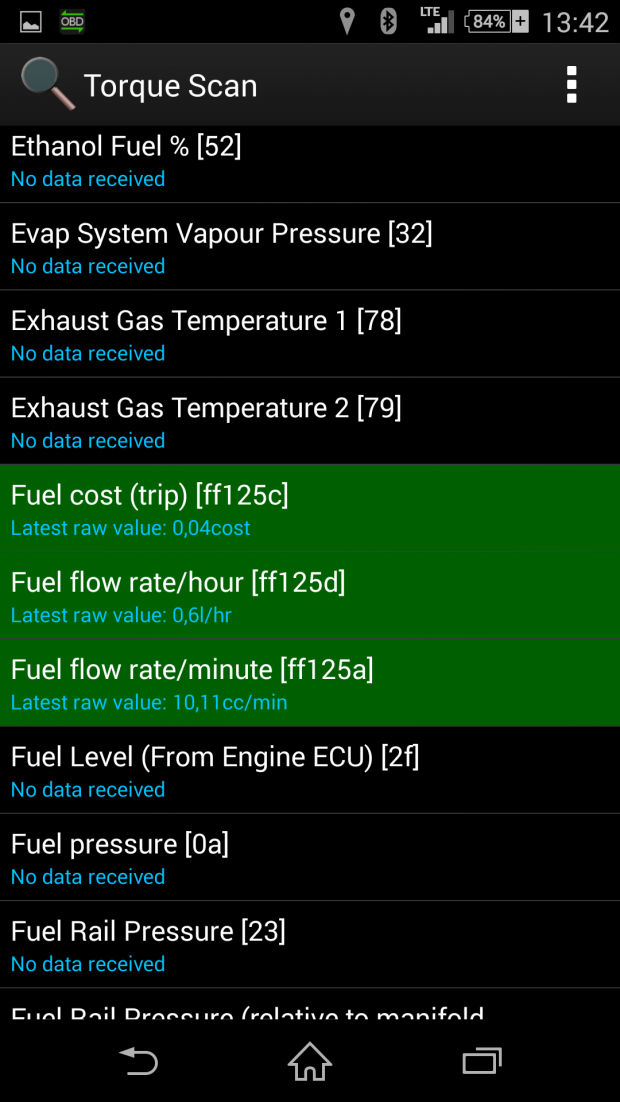Tap the Torque Scan magnifier icon
Image resolution: width=620 pixels, height=1102 pixels.
coord(48,85)
